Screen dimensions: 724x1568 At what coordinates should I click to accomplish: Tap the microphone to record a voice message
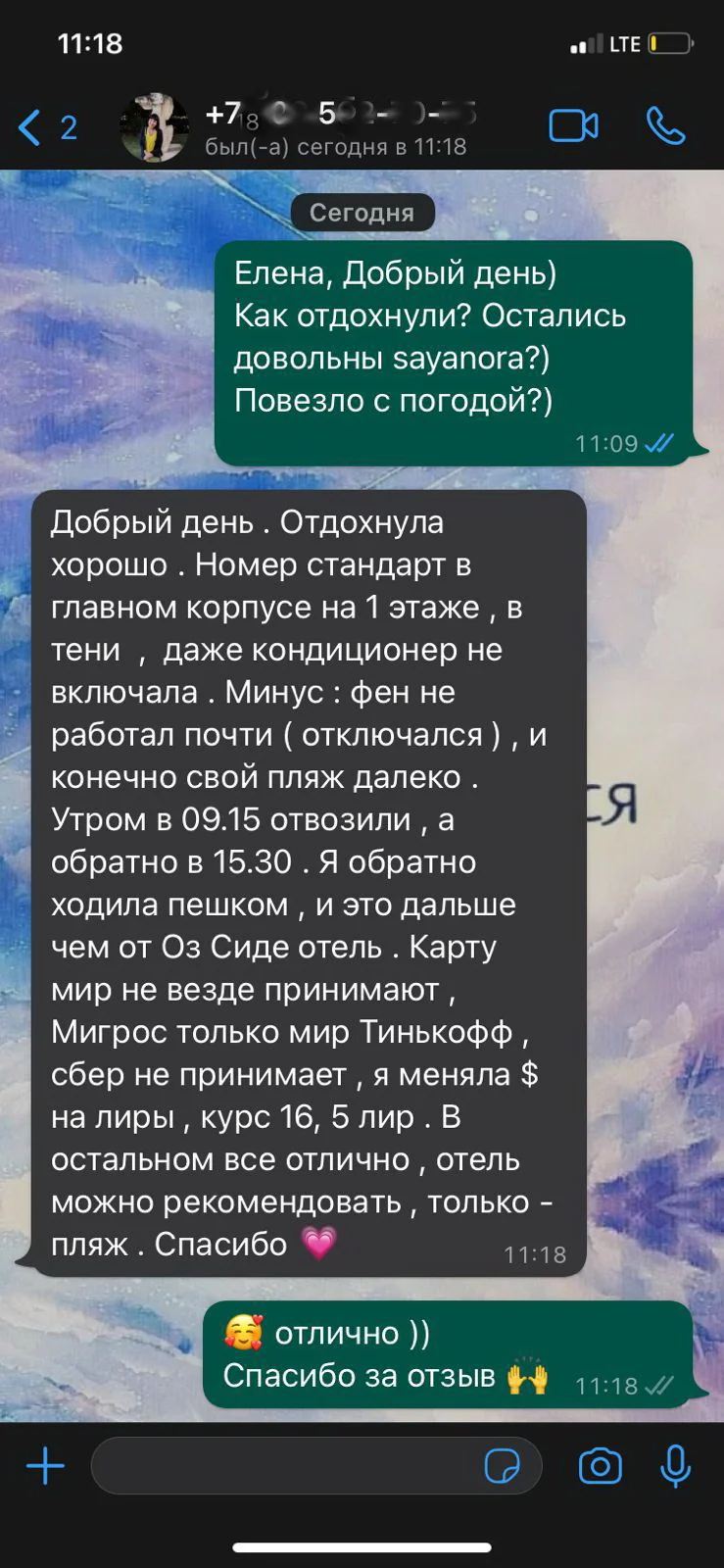click(x=675, y=1466)
